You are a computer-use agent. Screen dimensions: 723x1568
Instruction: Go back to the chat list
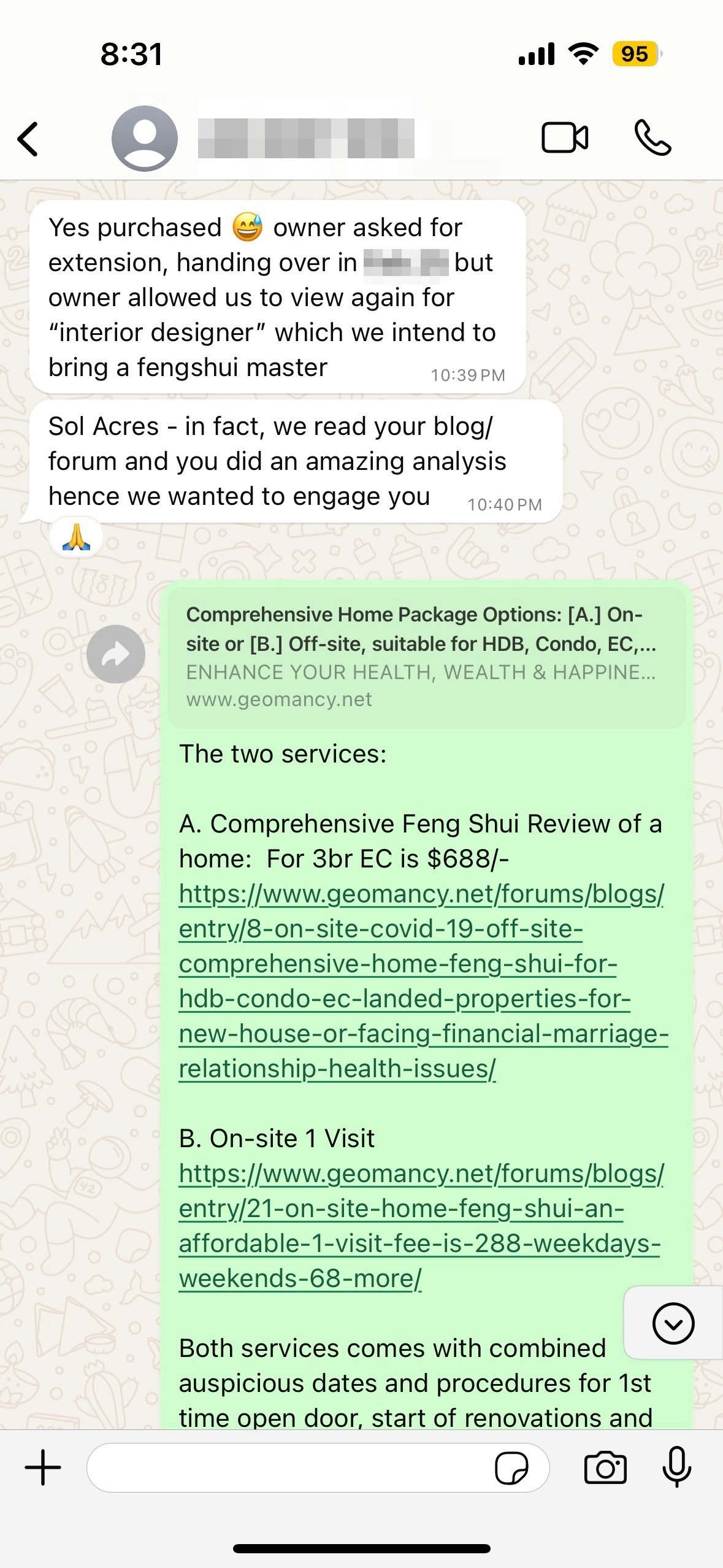(28, 139)
